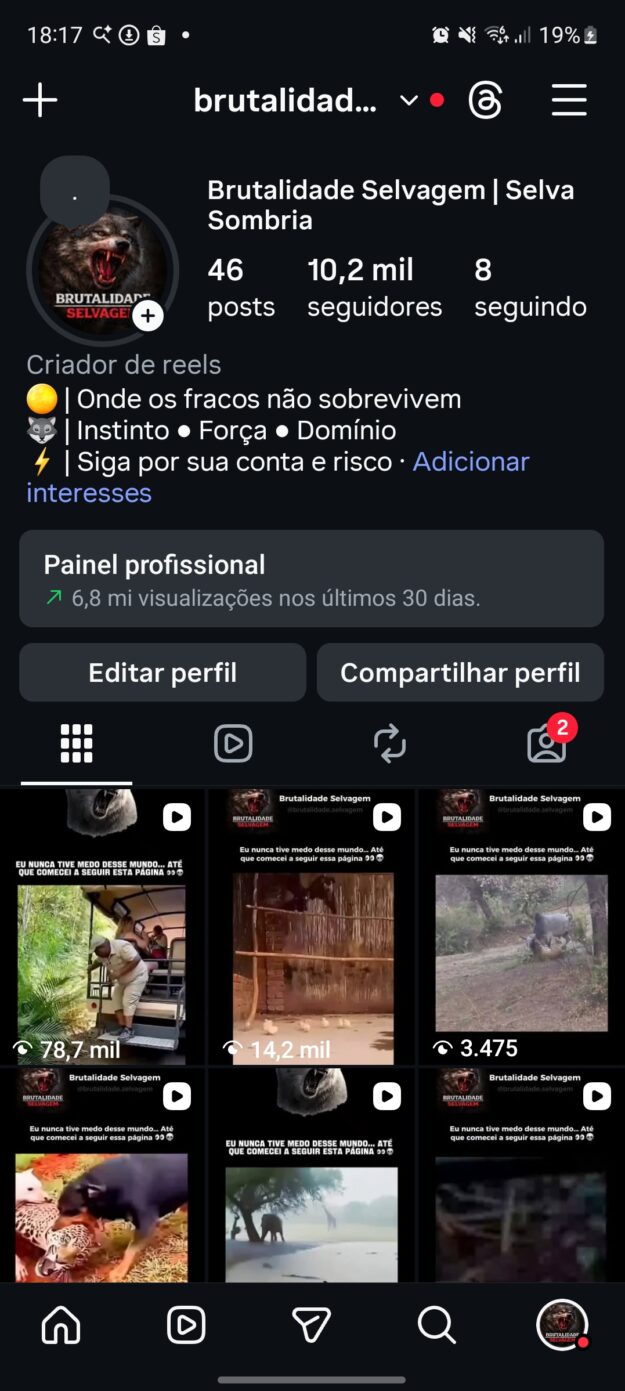Open the reel with 14,2 mil views
Image resolution: width=625 pixels, height=1391 pixels.
point(312,926)
